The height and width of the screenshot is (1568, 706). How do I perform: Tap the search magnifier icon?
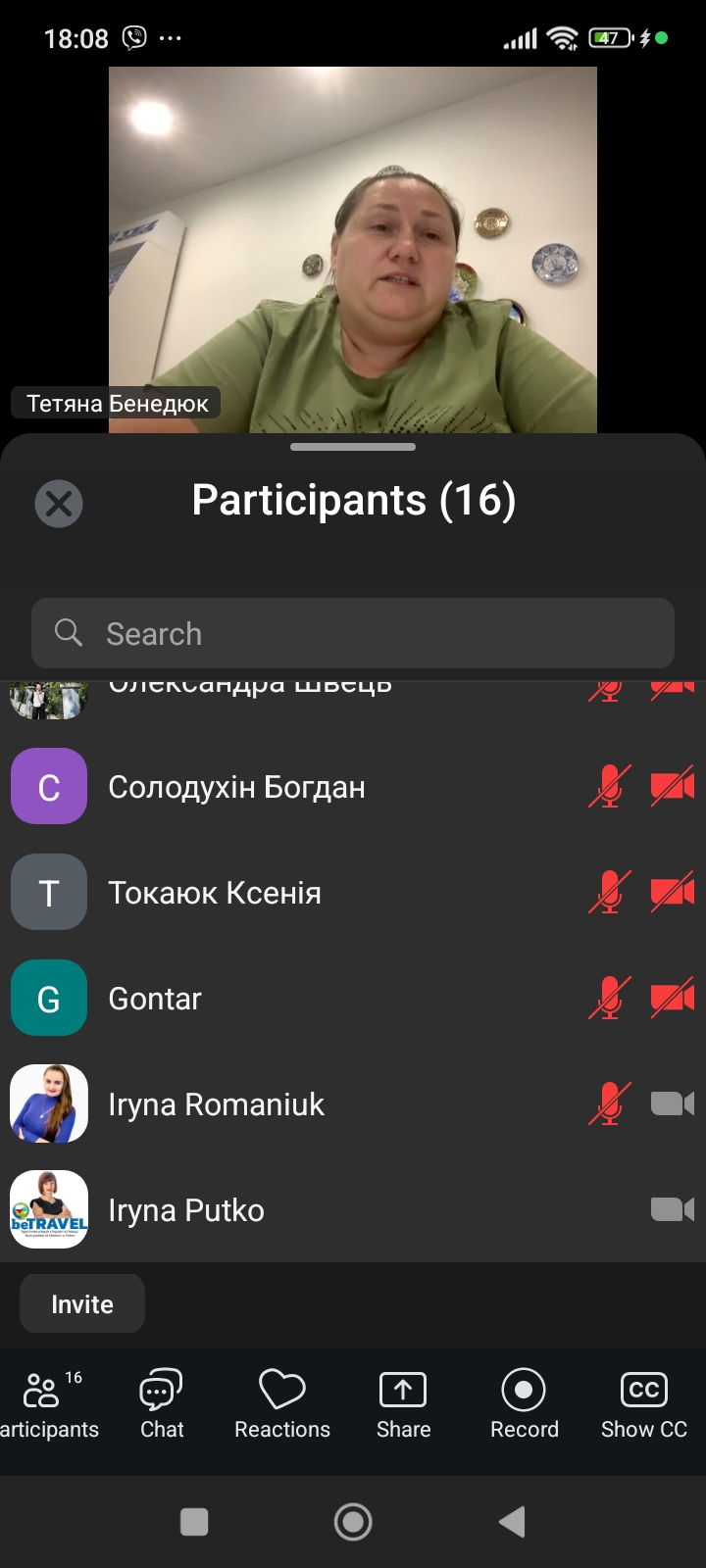(x=67, y=633)
